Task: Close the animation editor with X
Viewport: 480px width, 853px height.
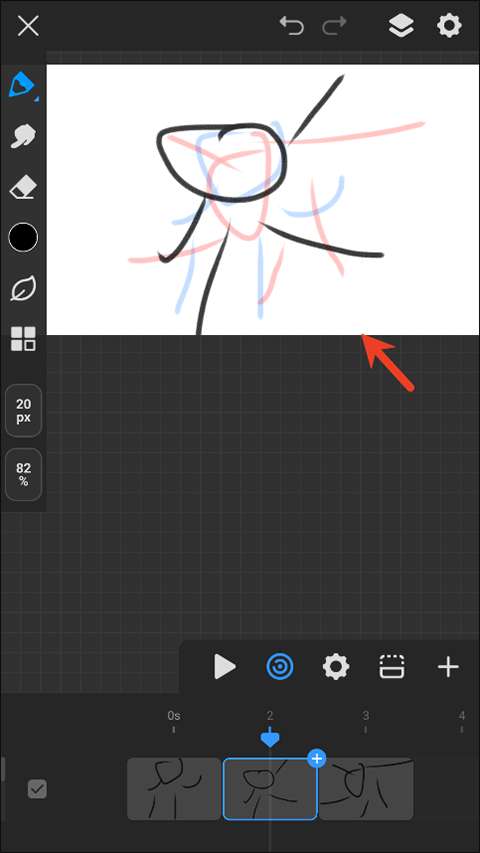Action: [x=28, y=26]
